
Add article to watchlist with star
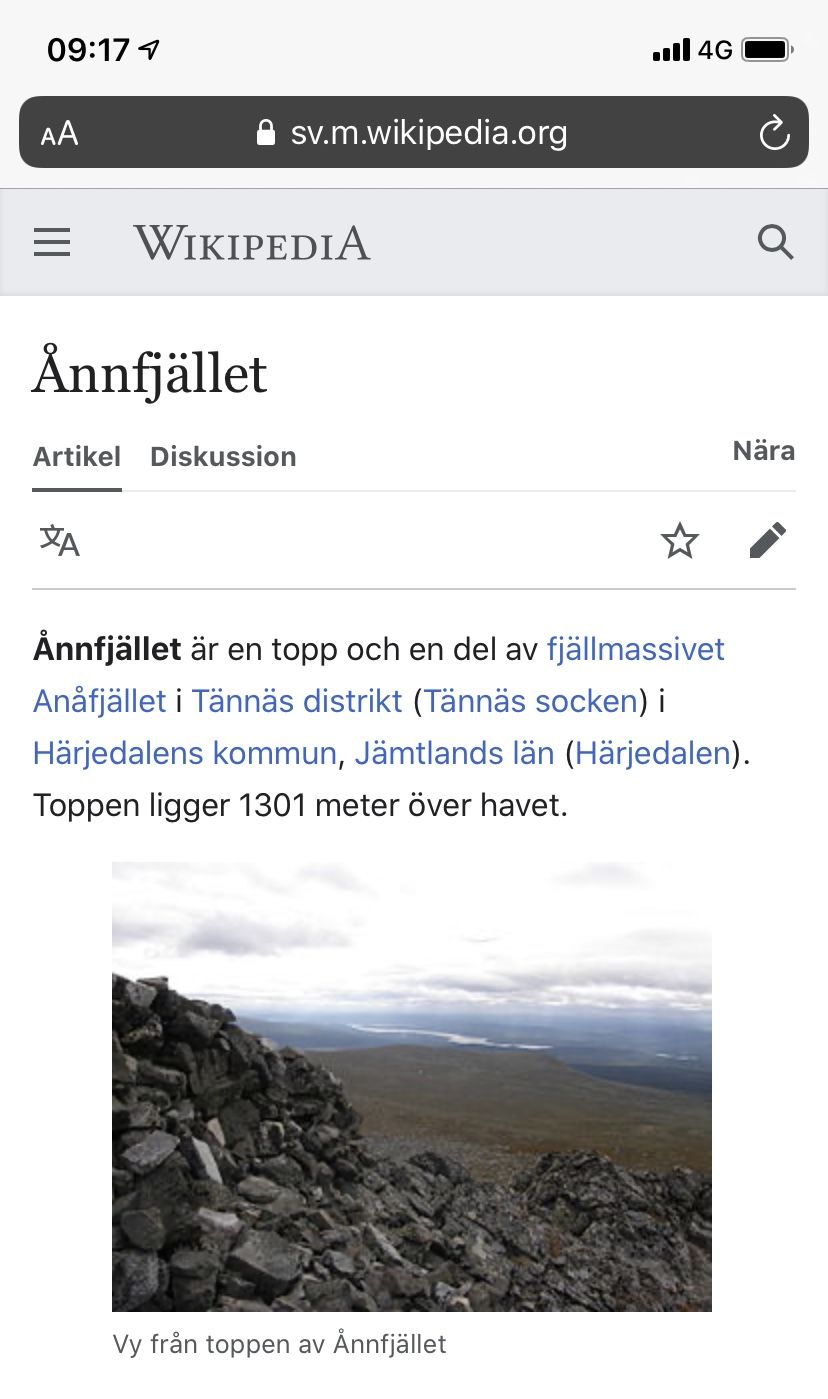click(x=680, y=541)
